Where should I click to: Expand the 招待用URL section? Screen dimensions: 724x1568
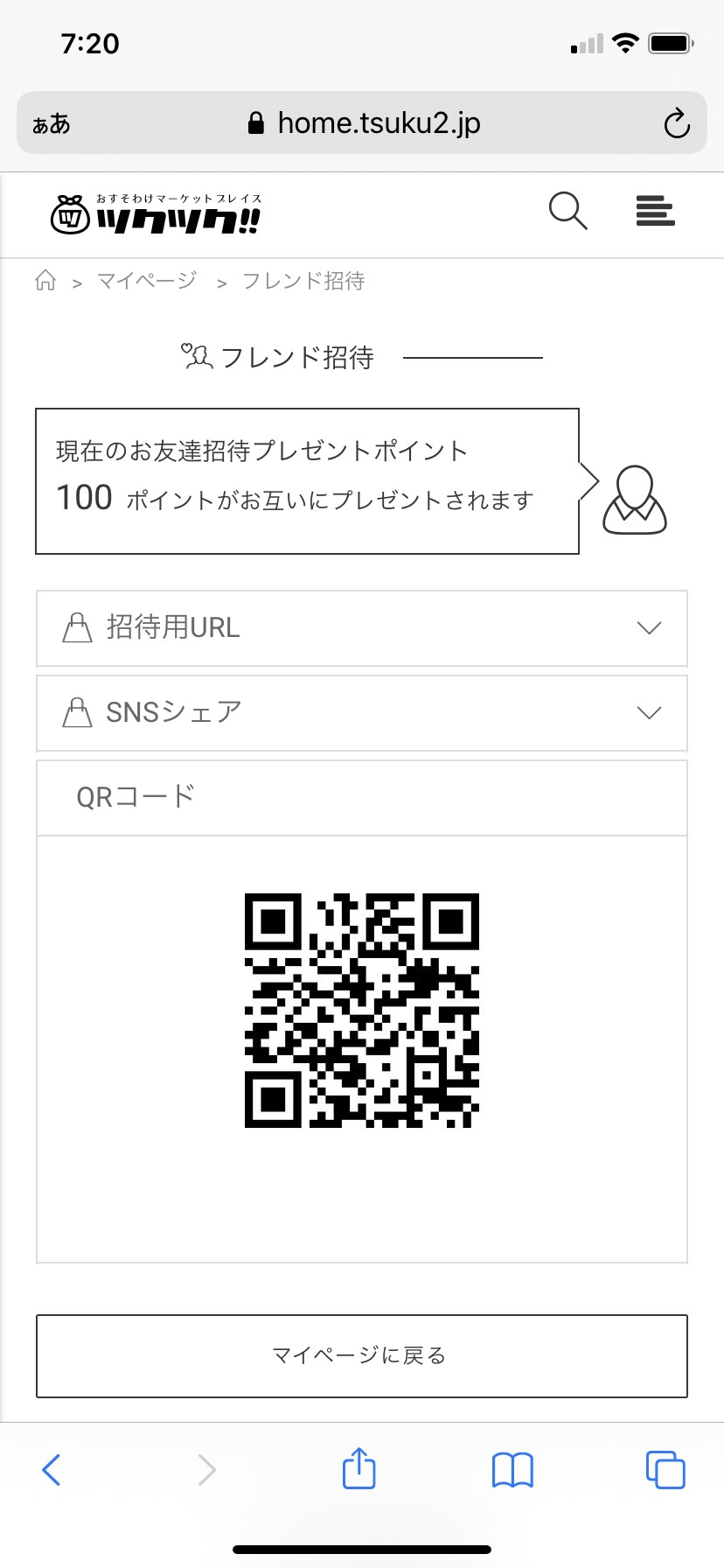point(362,628)
